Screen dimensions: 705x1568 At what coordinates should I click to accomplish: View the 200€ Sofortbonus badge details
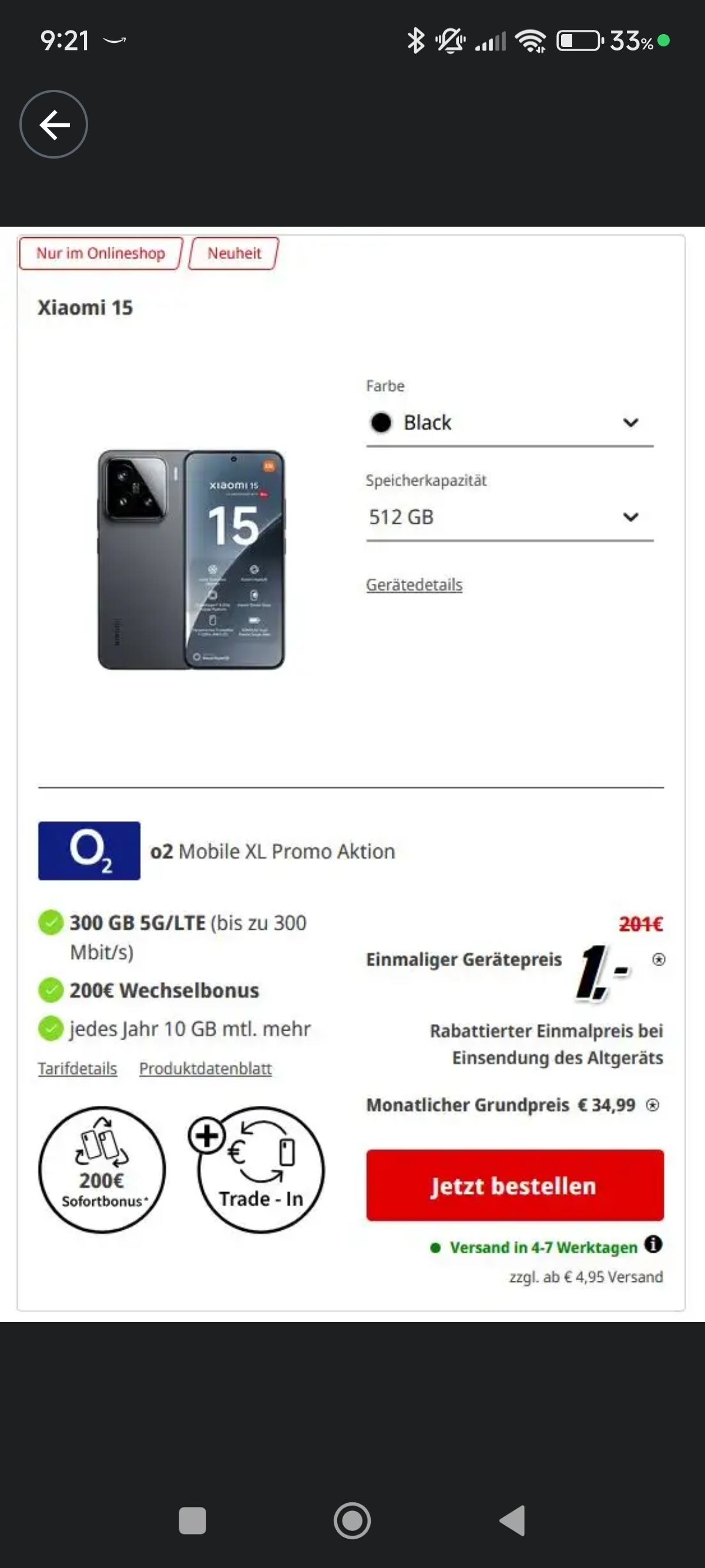point(102,1169)
